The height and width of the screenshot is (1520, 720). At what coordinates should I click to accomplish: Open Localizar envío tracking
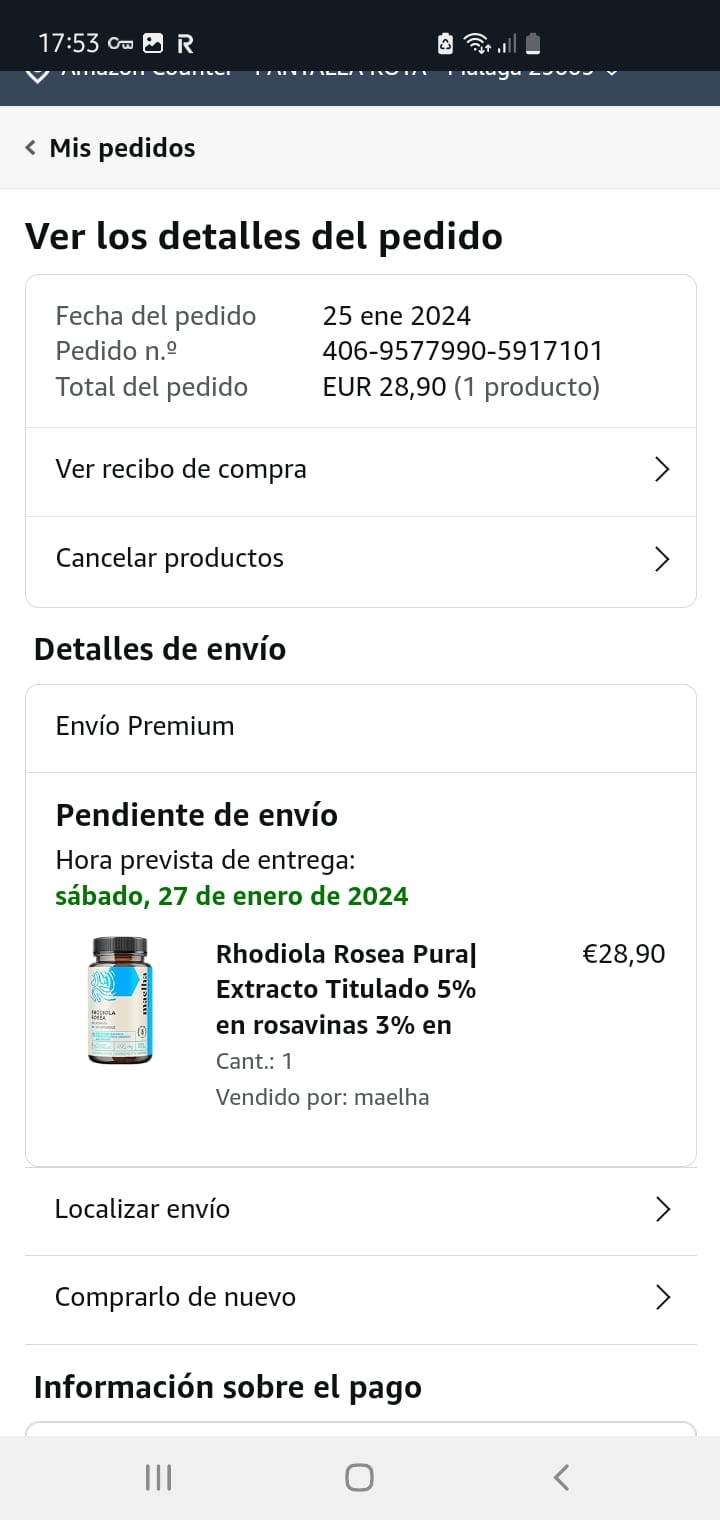coord(360,1209)
